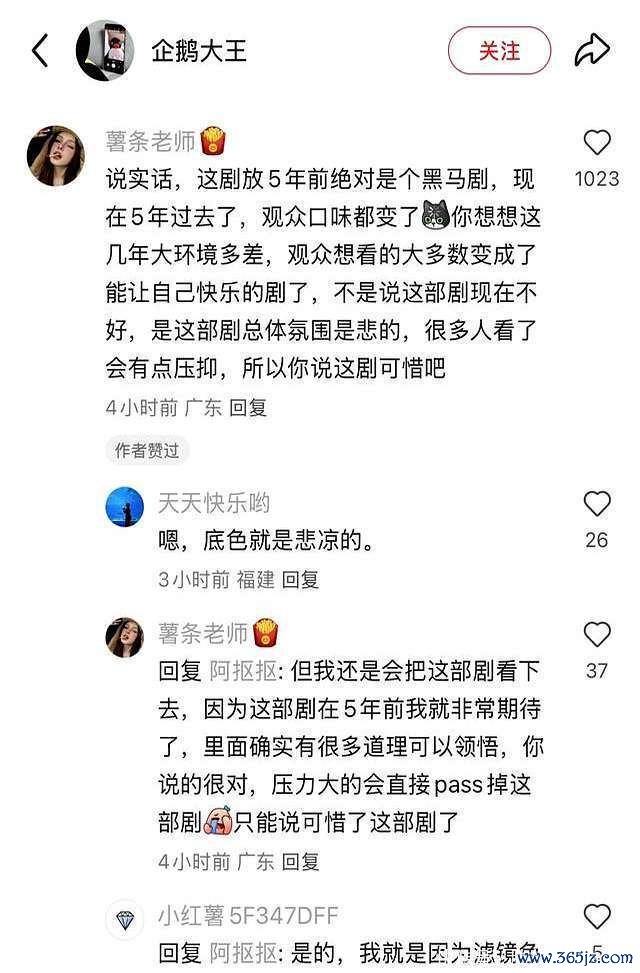The height and width of the screenshot is (973, 640).
Task: Open 小红薯5F347DFF's diamond avatar
Action: pos(125,918)
